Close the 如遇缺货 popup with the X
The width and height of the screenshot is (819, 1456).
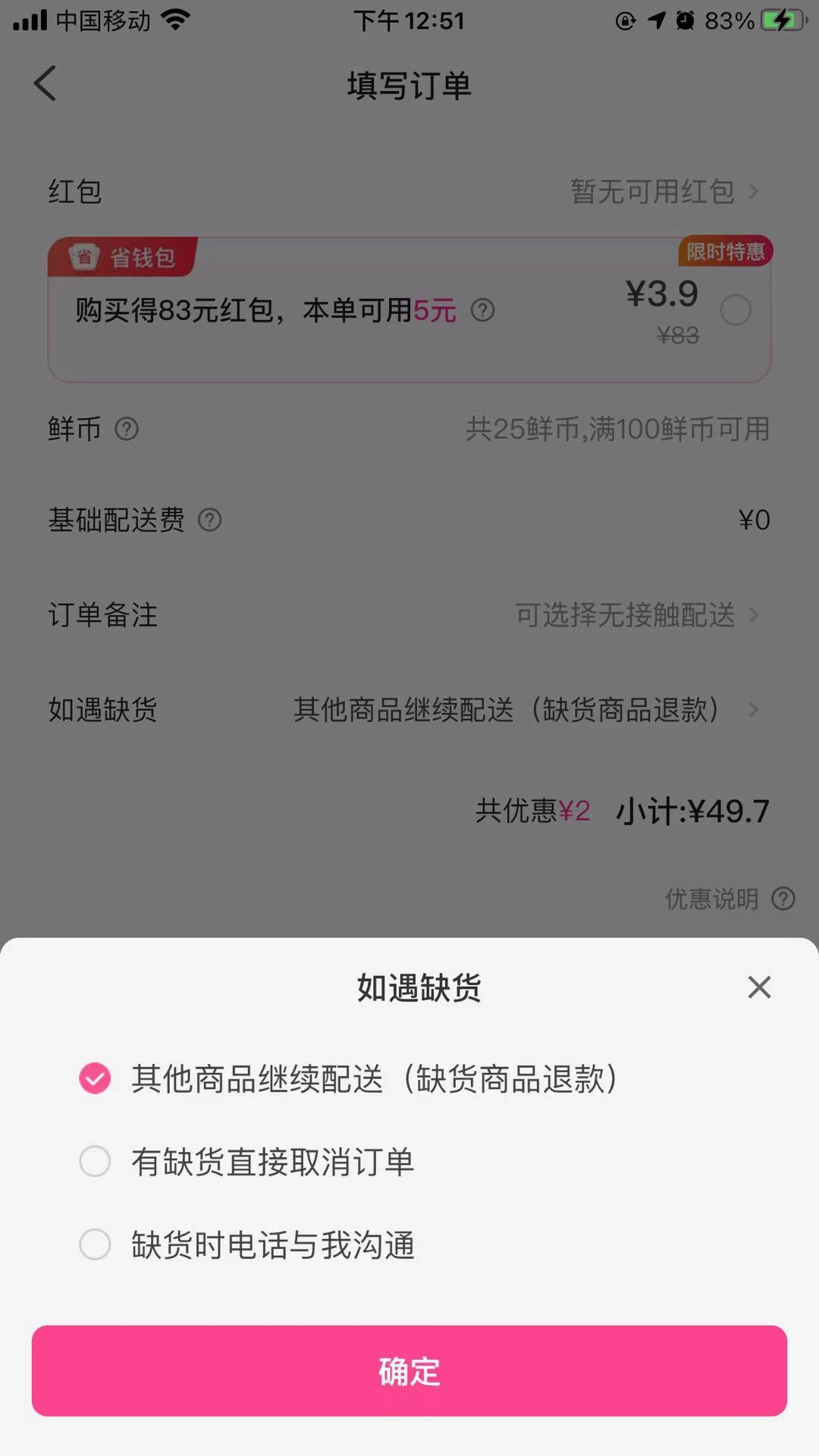759,987
